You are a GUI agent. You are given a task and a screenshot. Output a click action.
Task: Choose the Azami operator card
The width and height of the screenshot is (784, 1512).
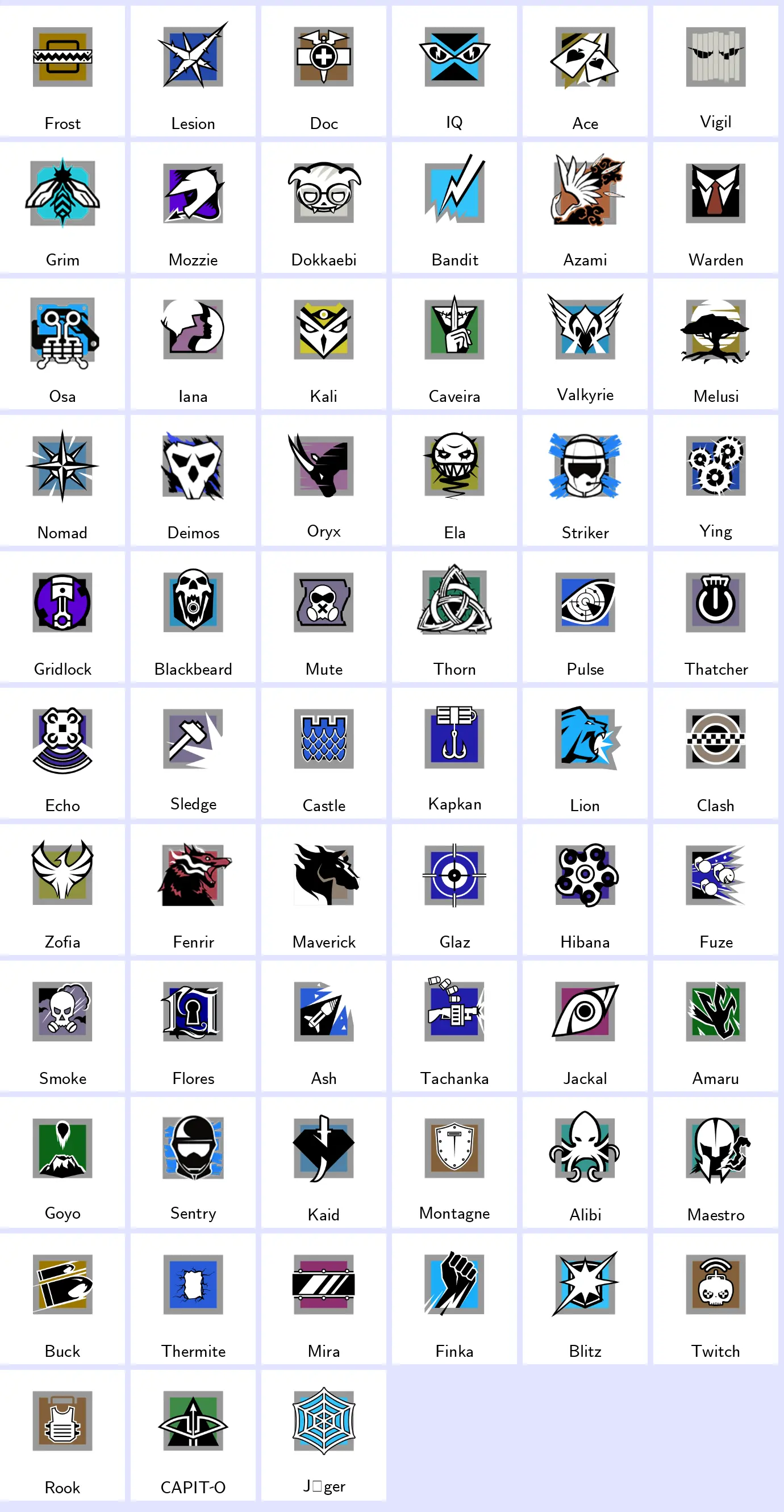coord(585,207)
